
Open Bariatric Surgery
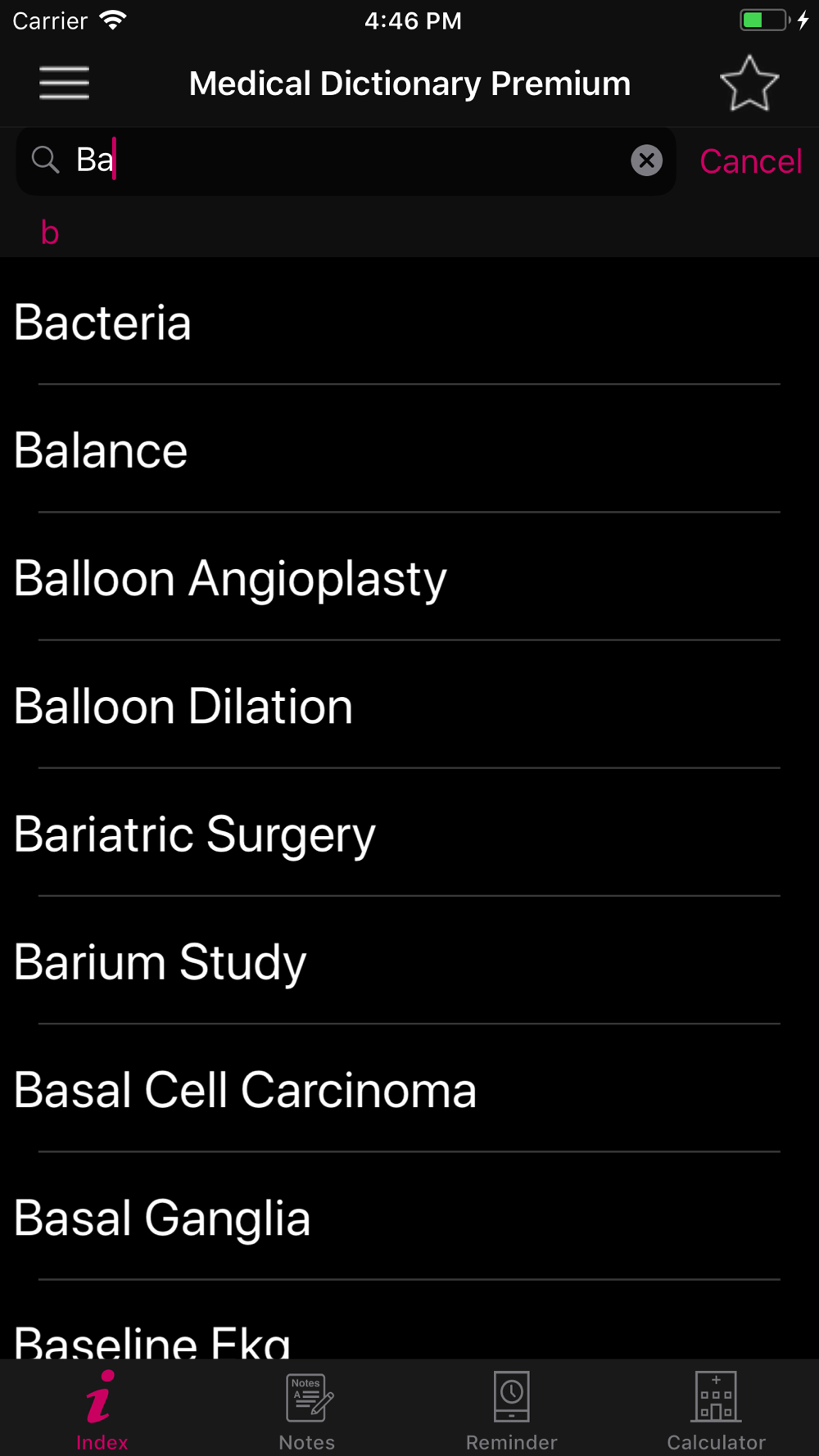409,833
